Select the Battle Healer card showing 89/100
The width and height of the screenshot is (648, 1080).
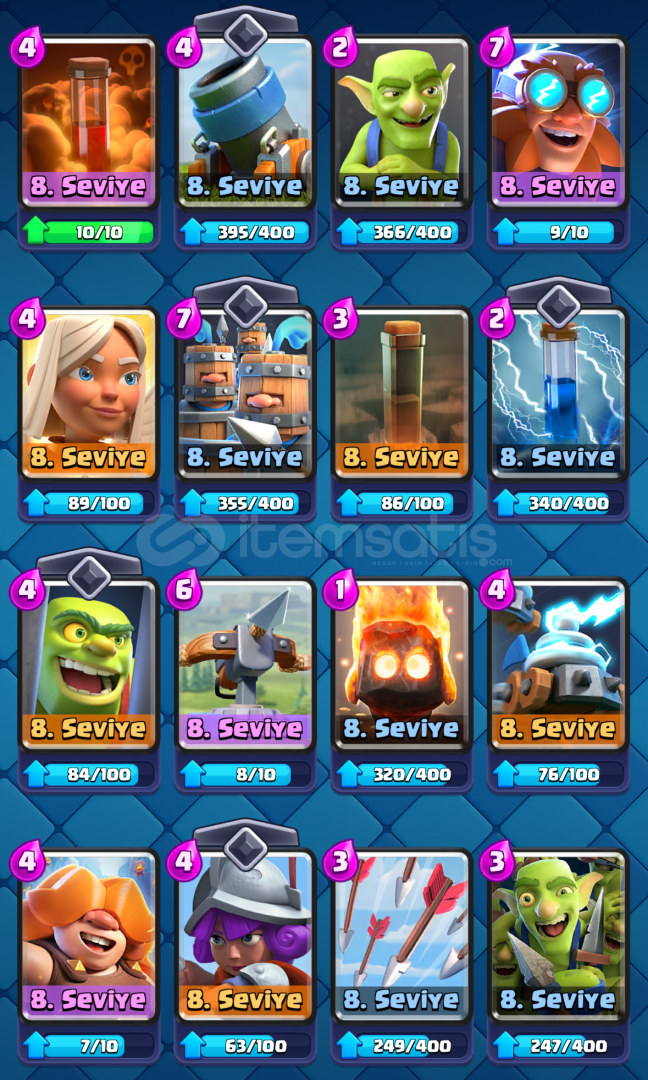(90, 394)
